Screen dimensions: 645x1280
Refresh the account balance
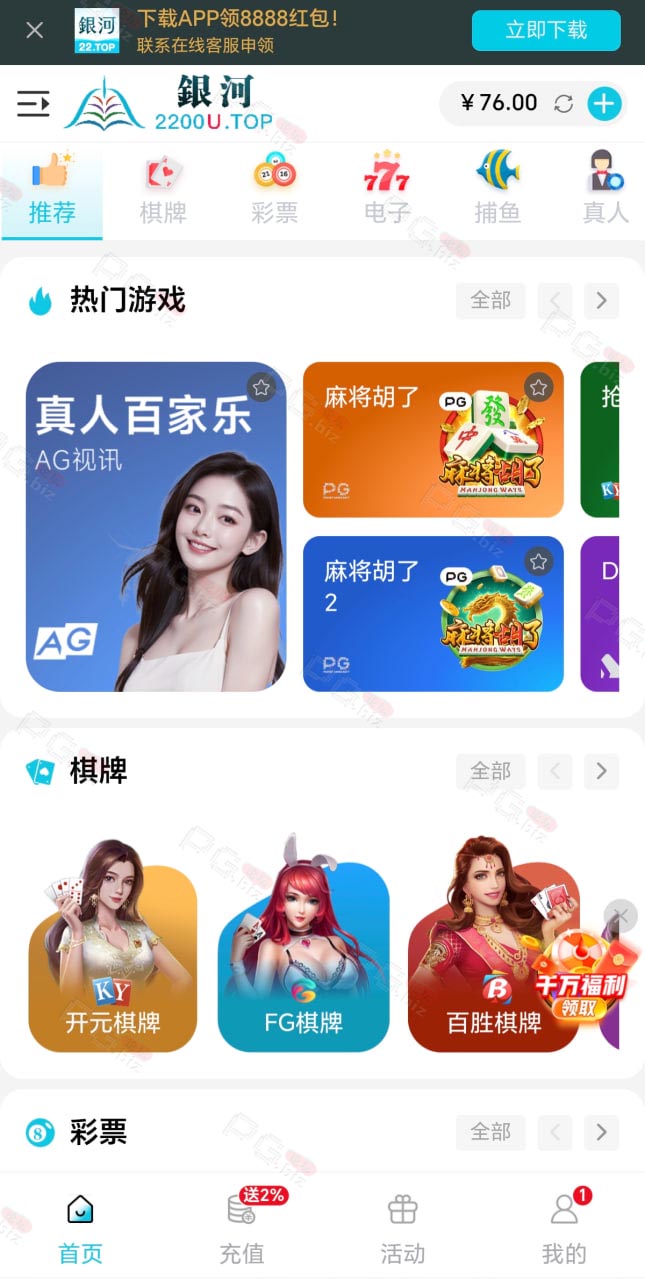[x=564, y=103]
